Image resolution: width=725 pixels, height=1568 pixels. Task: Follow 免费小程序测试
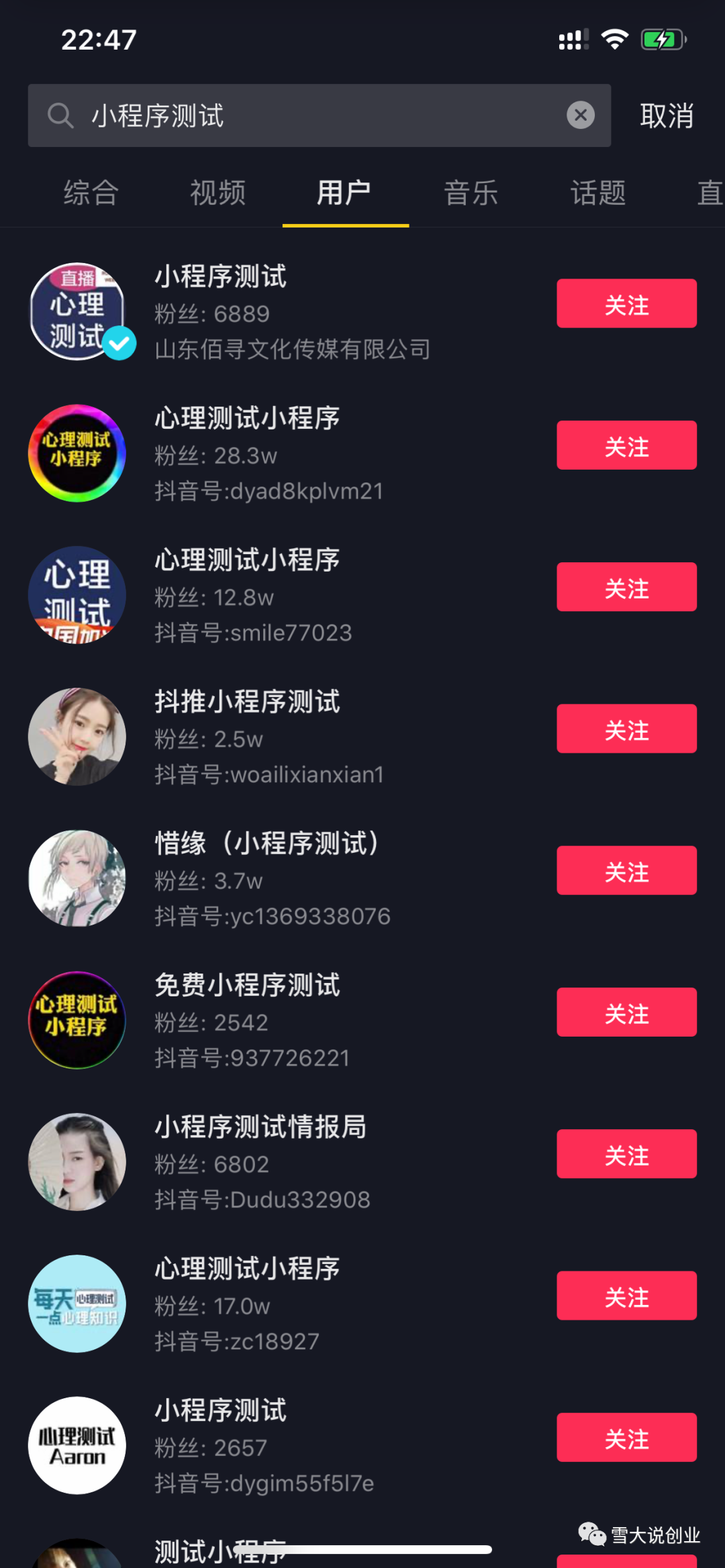(x=626, y=1012)
